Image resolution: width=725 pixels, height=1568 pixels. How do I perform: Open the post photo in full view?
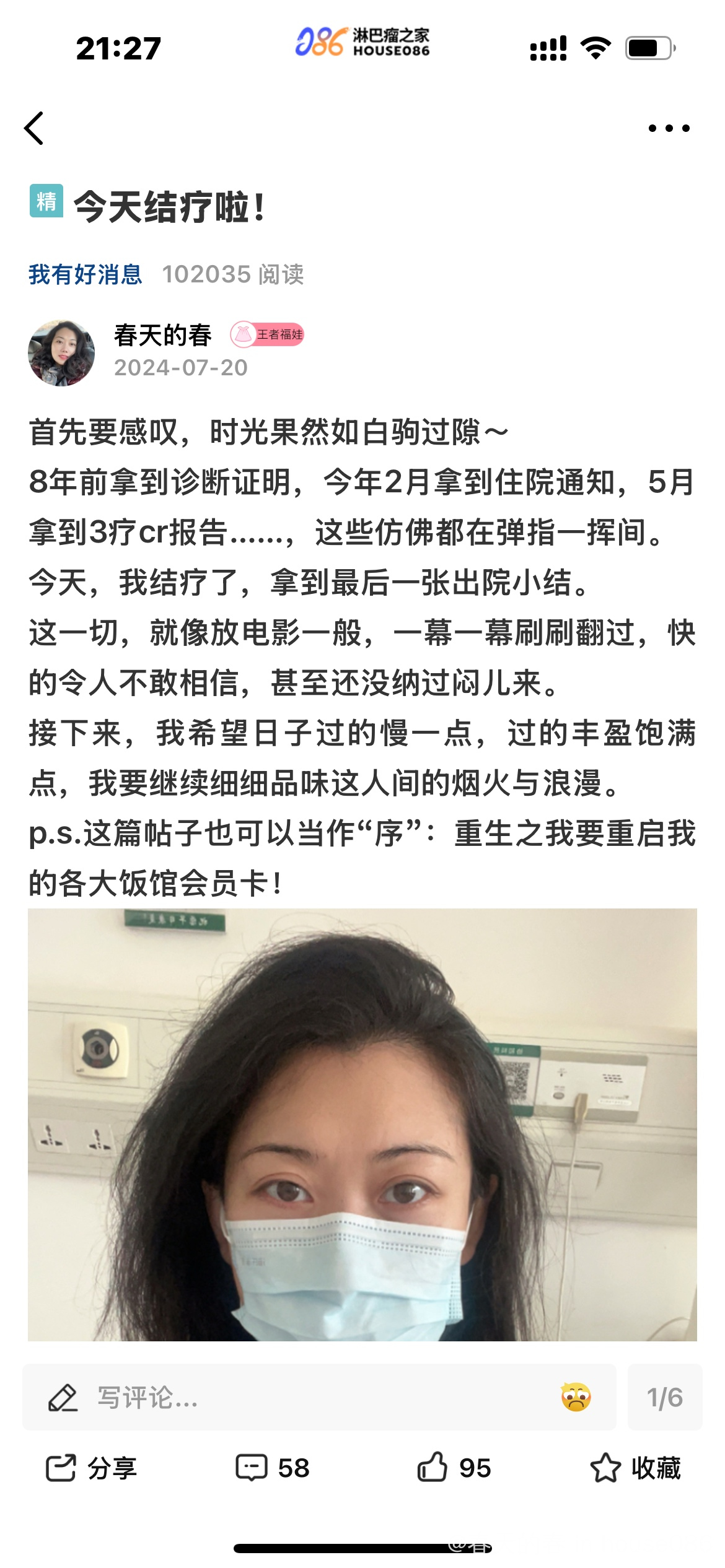tap(362, 1125)
